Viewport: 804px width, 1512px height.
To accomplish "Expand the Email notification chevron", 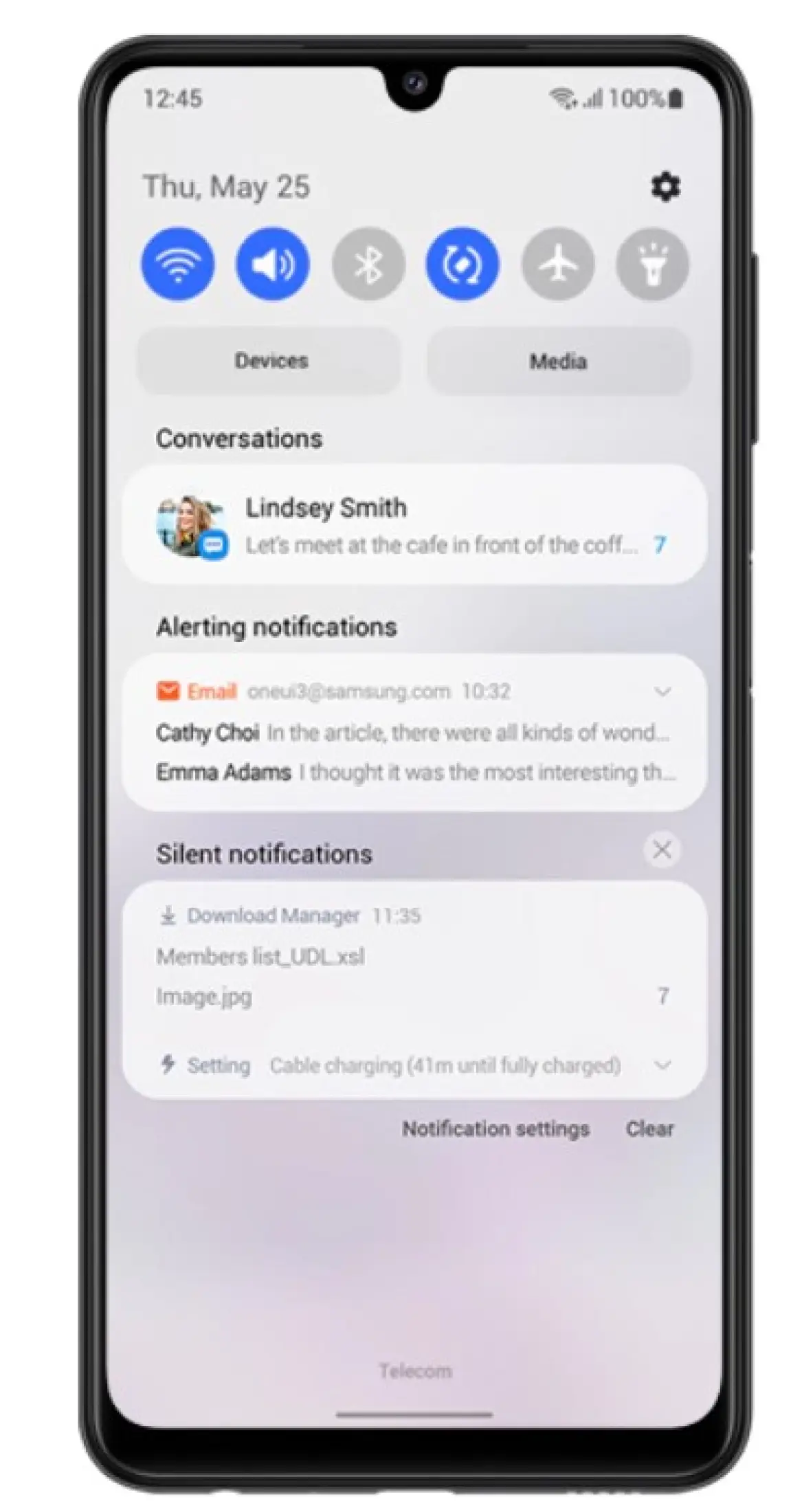I will [x=662, y=691].
